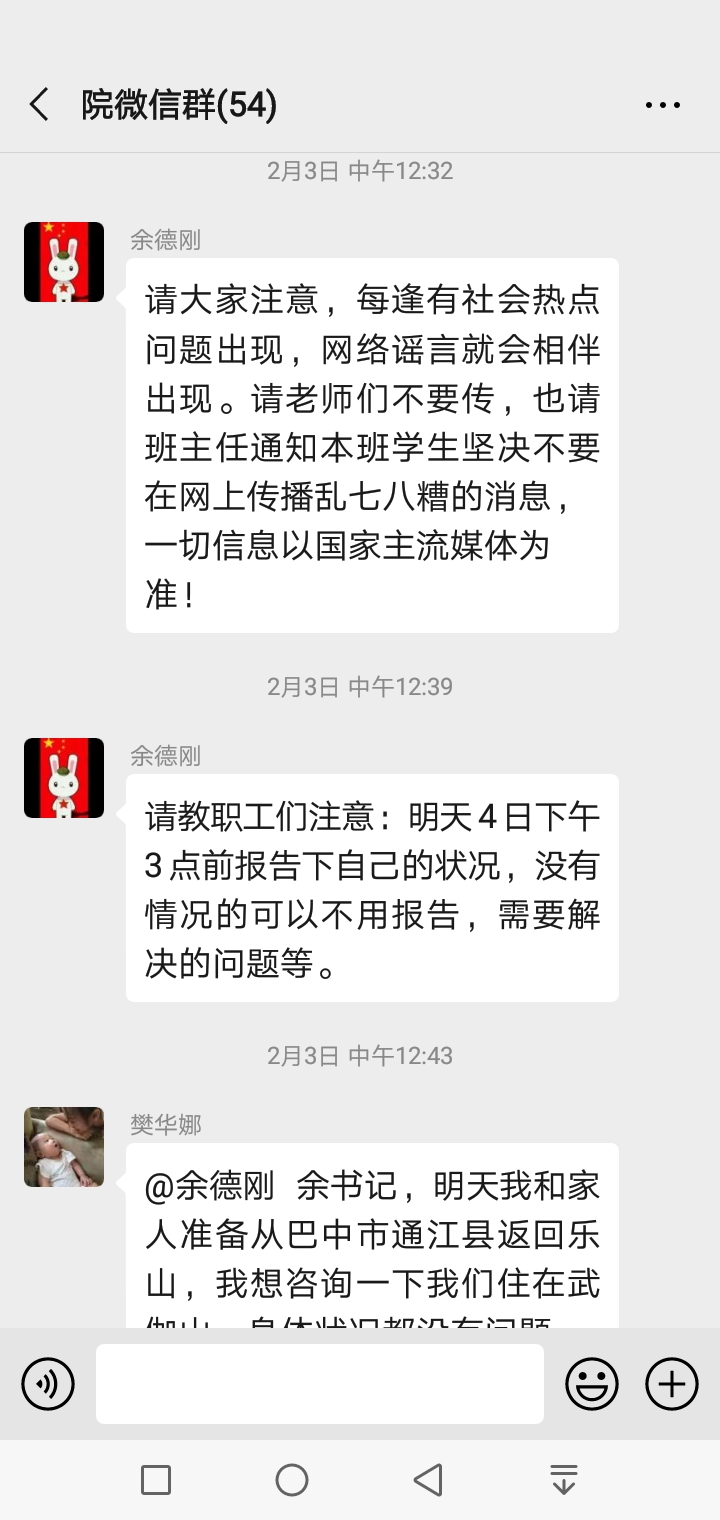Open the emoji sticker panel
720x1520 pixels.
pyautogui.click(x=591, y=1384)
